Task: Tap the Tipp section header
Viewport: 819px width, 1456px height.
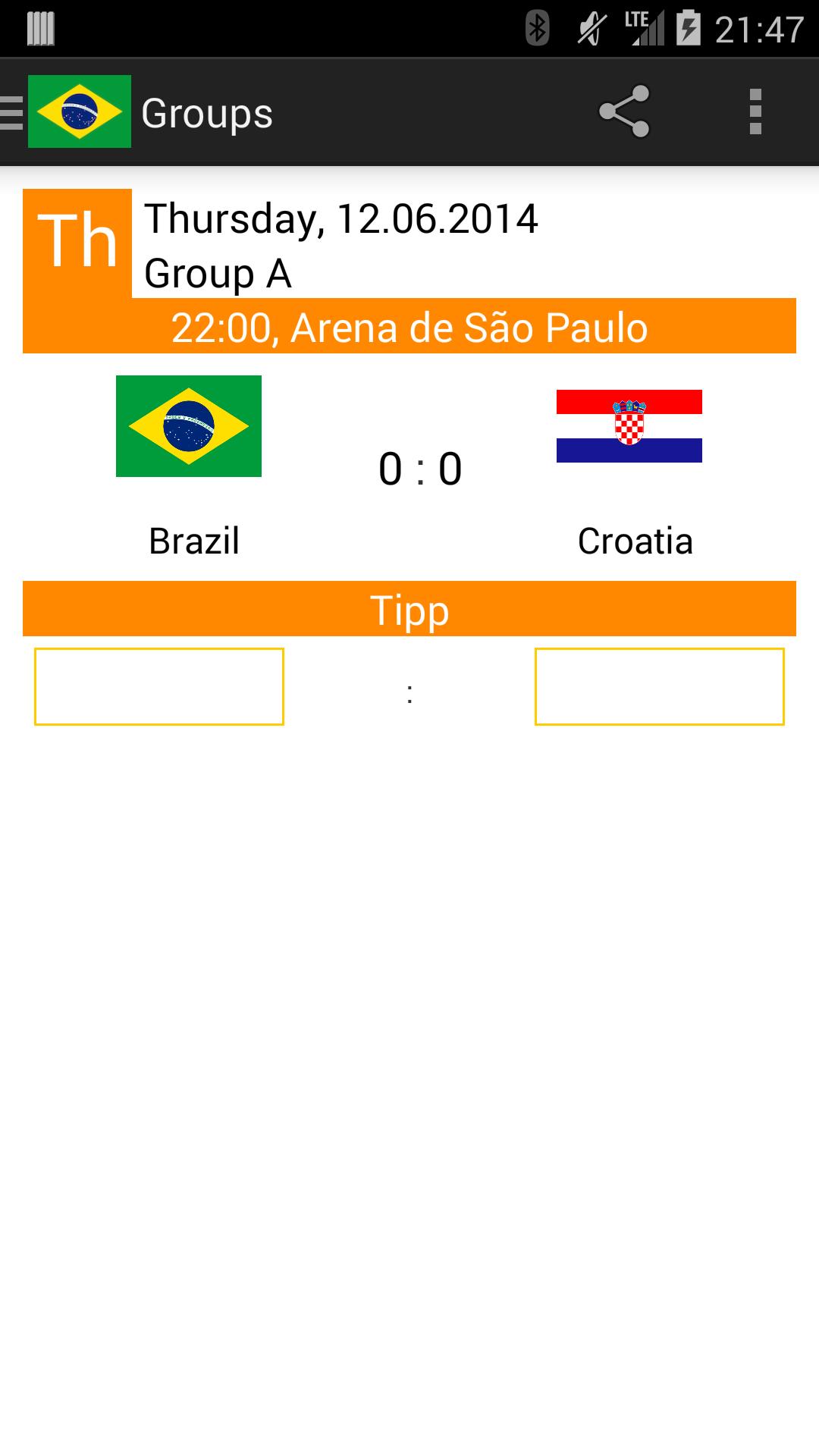Action: pyautogui.click(x=409, y=608)
